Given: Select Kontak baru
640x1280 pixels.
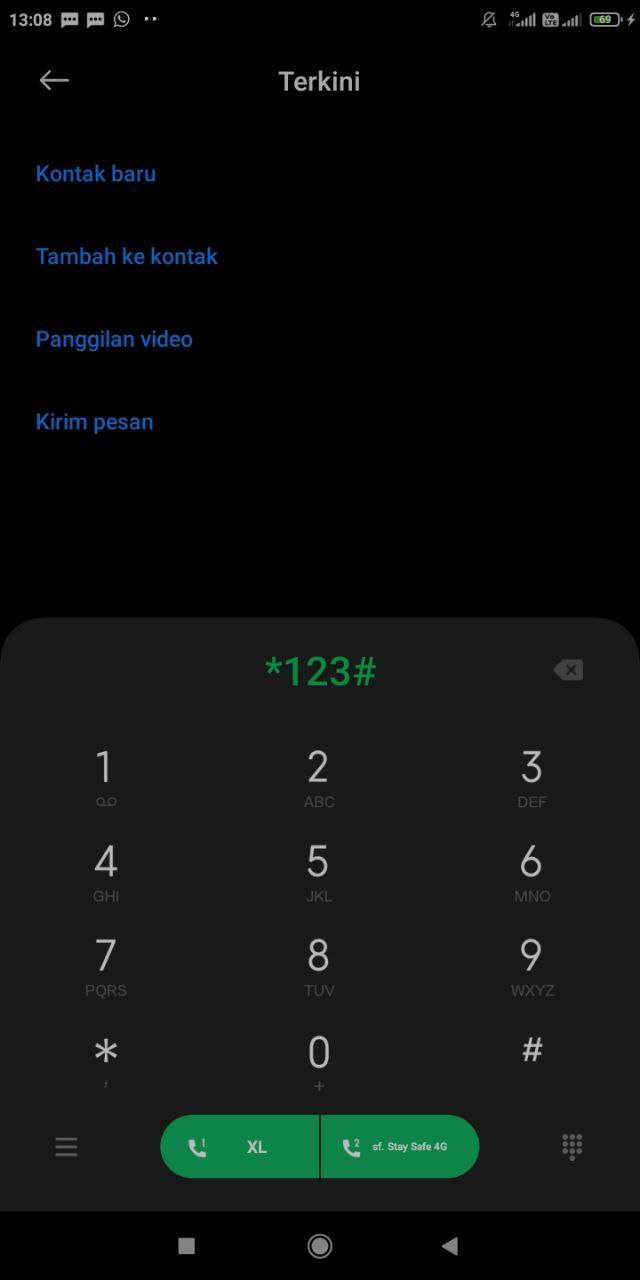Looking at the screenshot, I should [96, 174].
